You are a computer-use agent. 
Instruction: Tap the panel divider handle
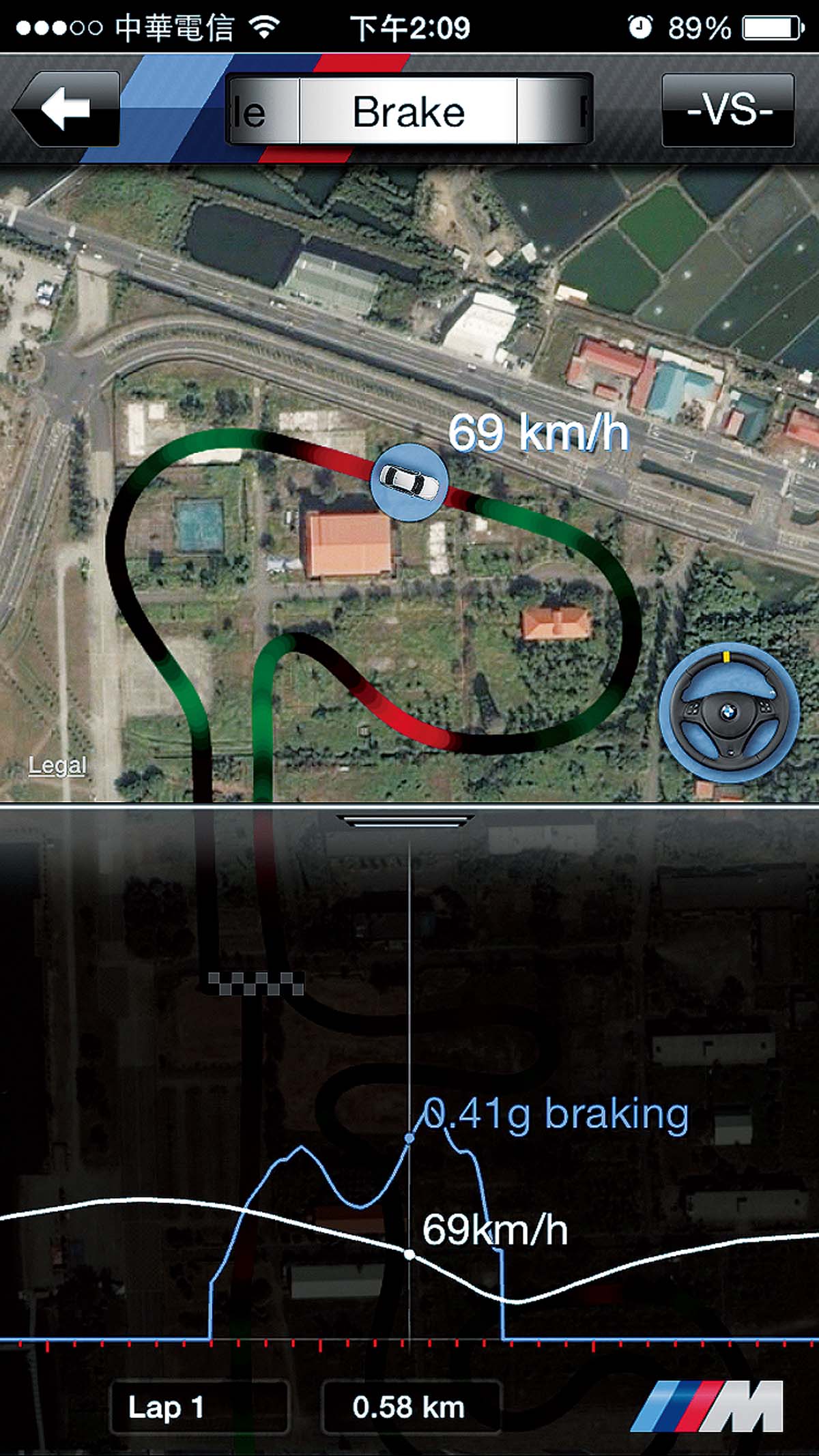408,821
